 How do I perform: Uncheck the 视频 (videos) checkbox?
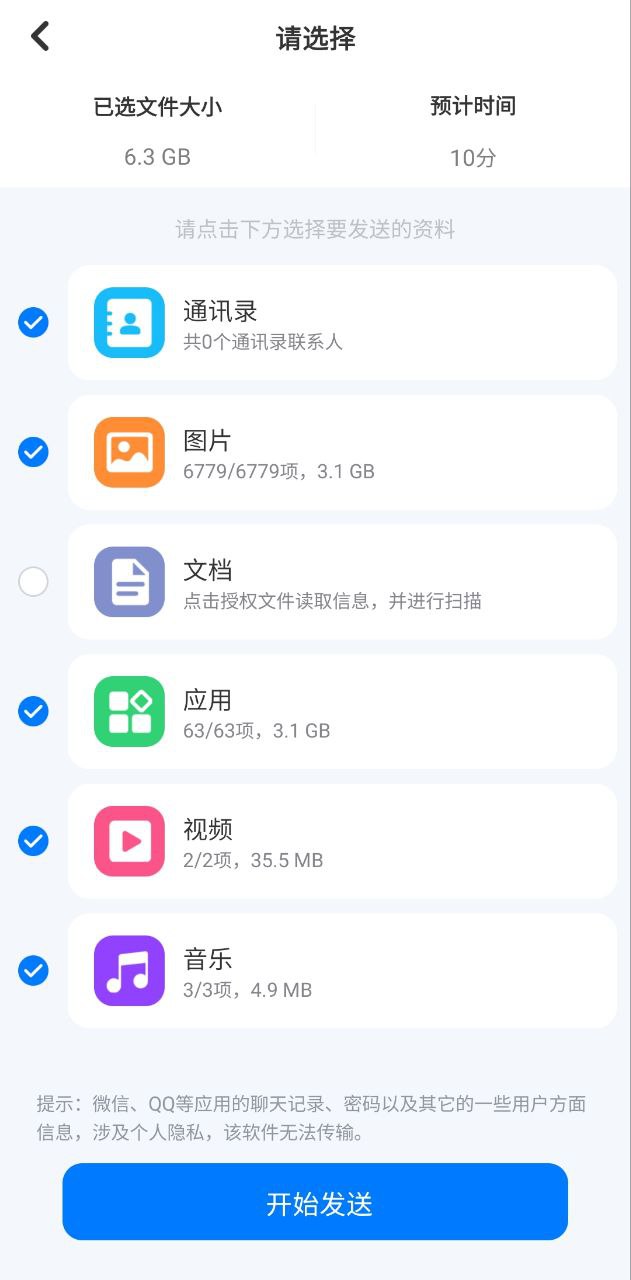pyautogui.click(x=33, y=841)
